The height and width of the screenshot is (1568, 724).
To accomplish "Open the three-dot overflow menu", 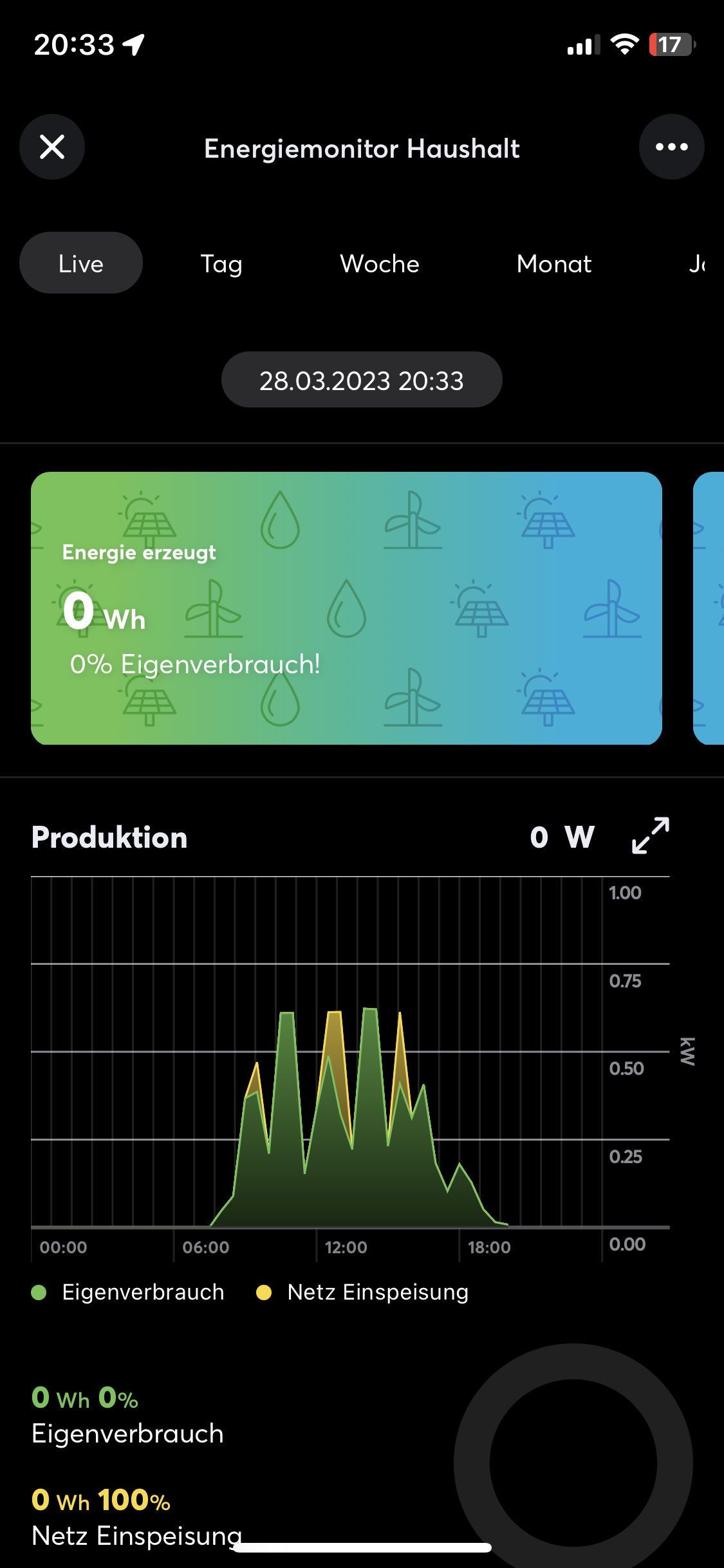I will click(671, 147).
